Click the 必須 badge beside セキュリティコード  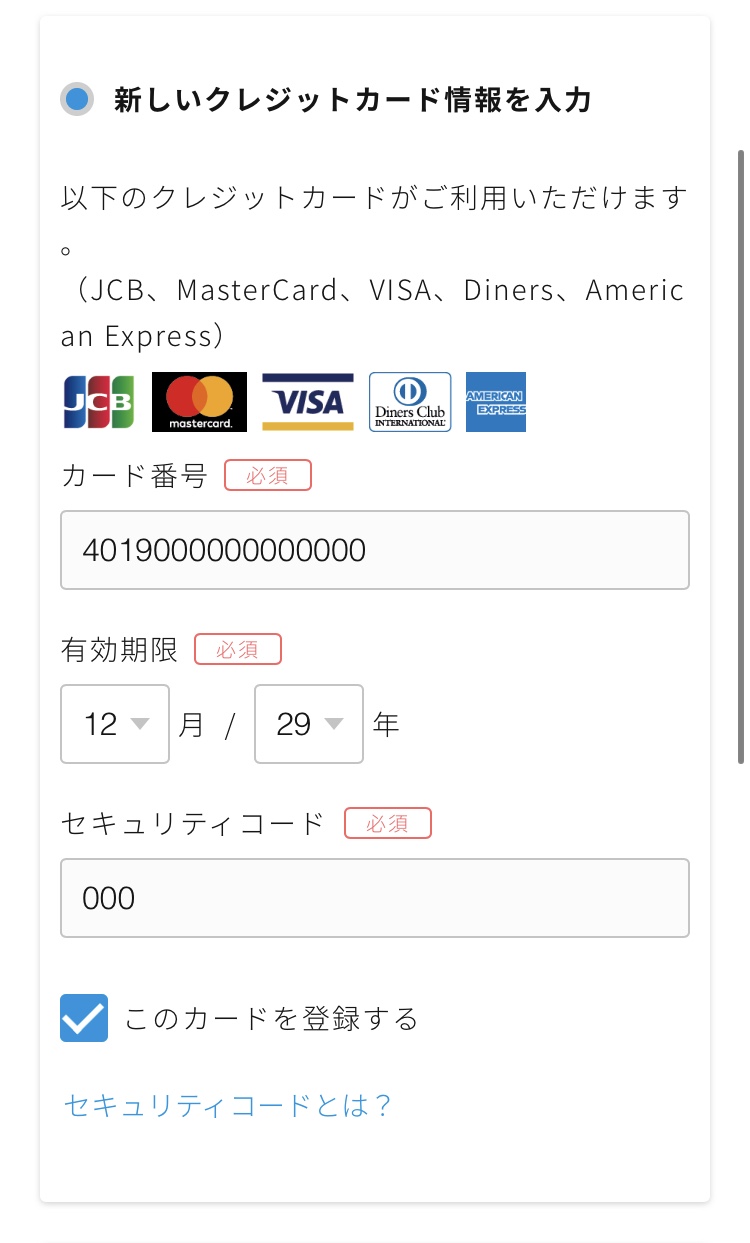[388, 822]
